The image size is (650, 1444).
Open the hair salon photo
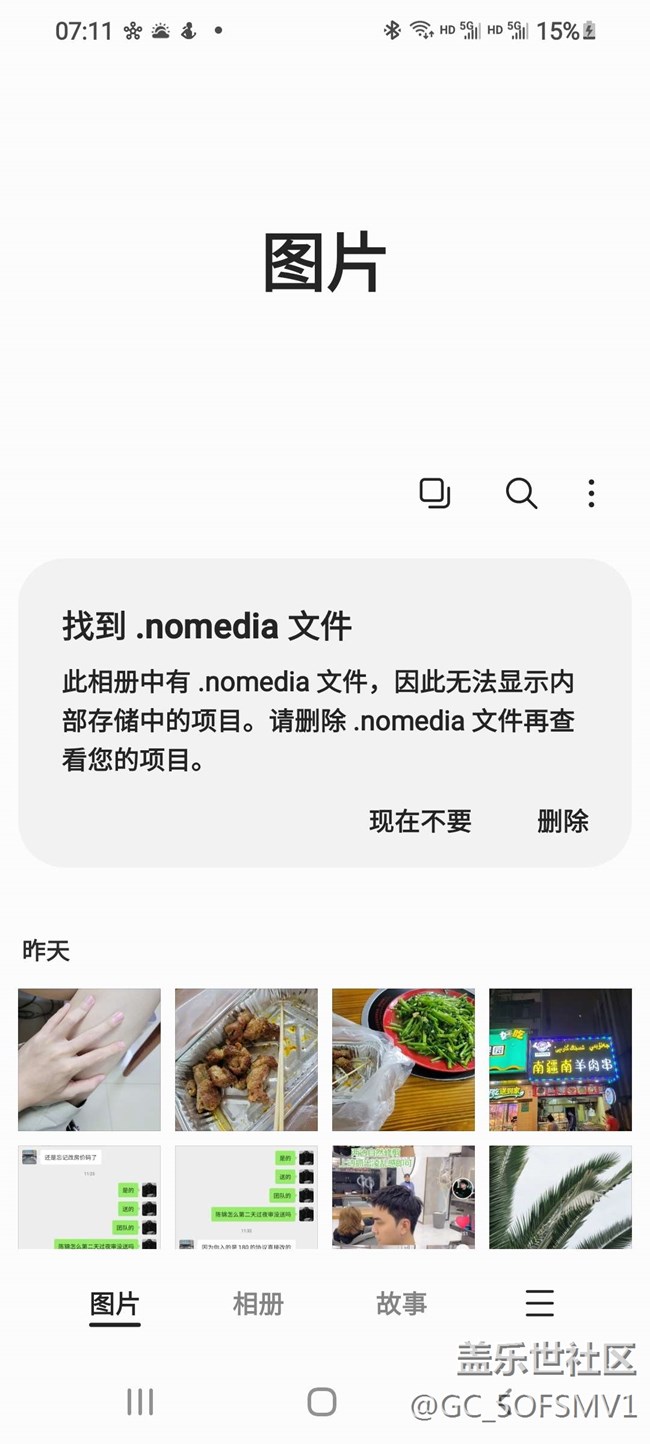click(403, 1197)
